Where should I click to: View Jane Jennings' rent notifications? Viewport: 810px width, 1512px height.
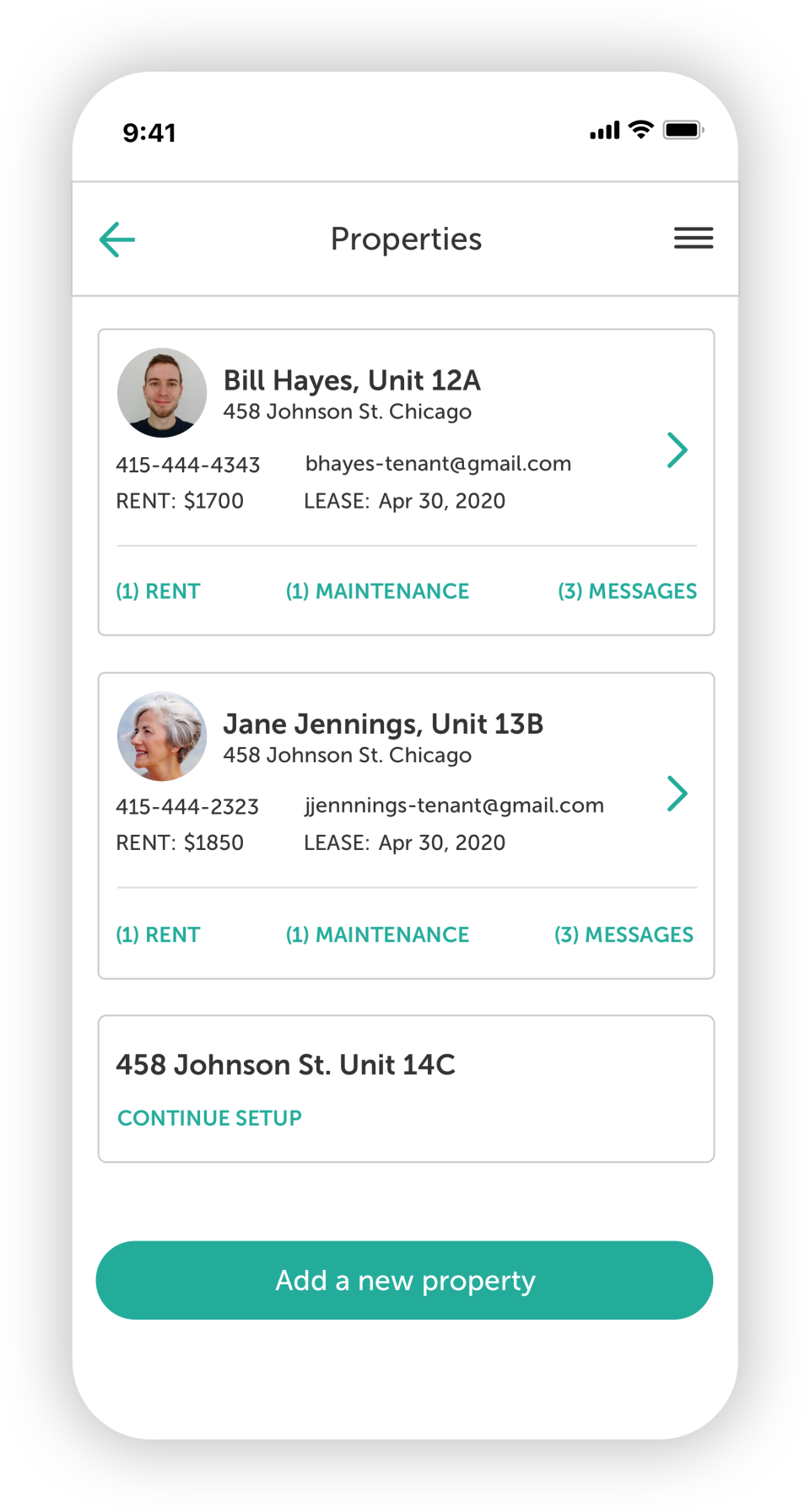pos(158,934)
